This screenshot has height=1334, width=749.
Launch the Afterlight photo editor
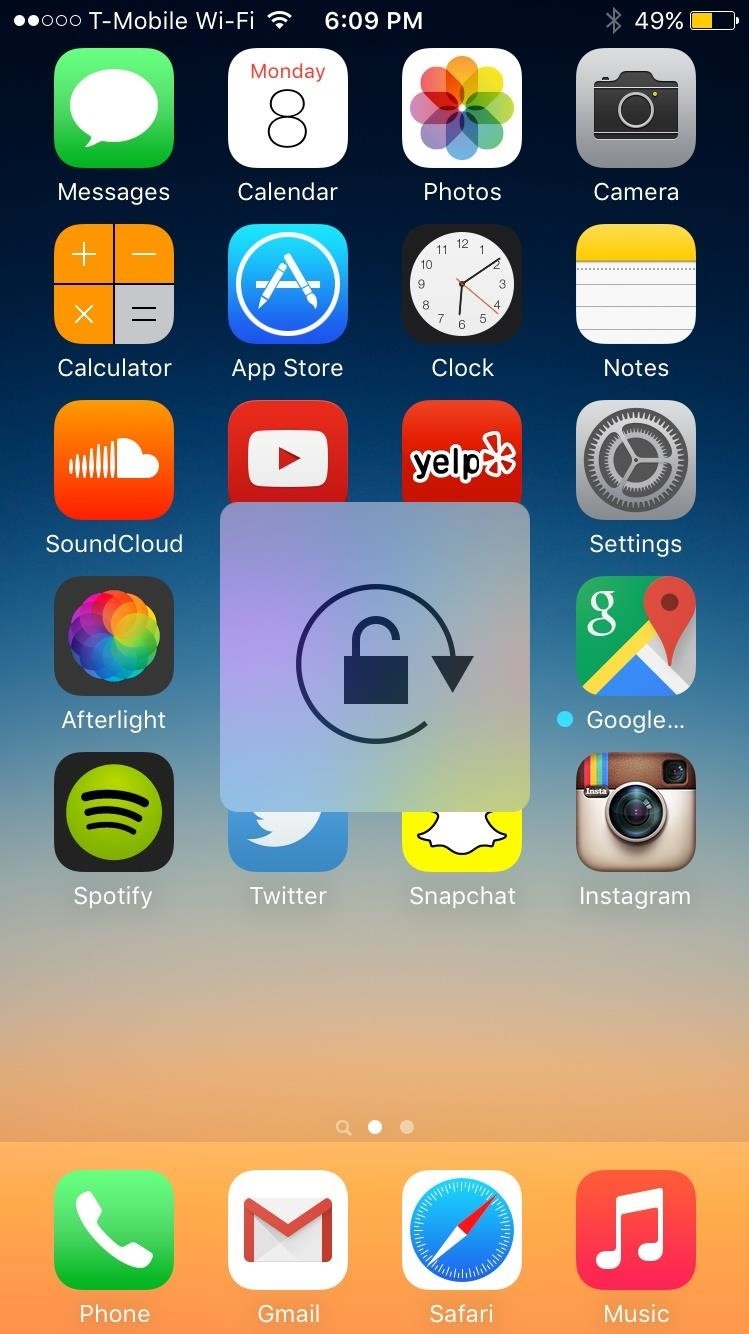[x=113, y=636]
